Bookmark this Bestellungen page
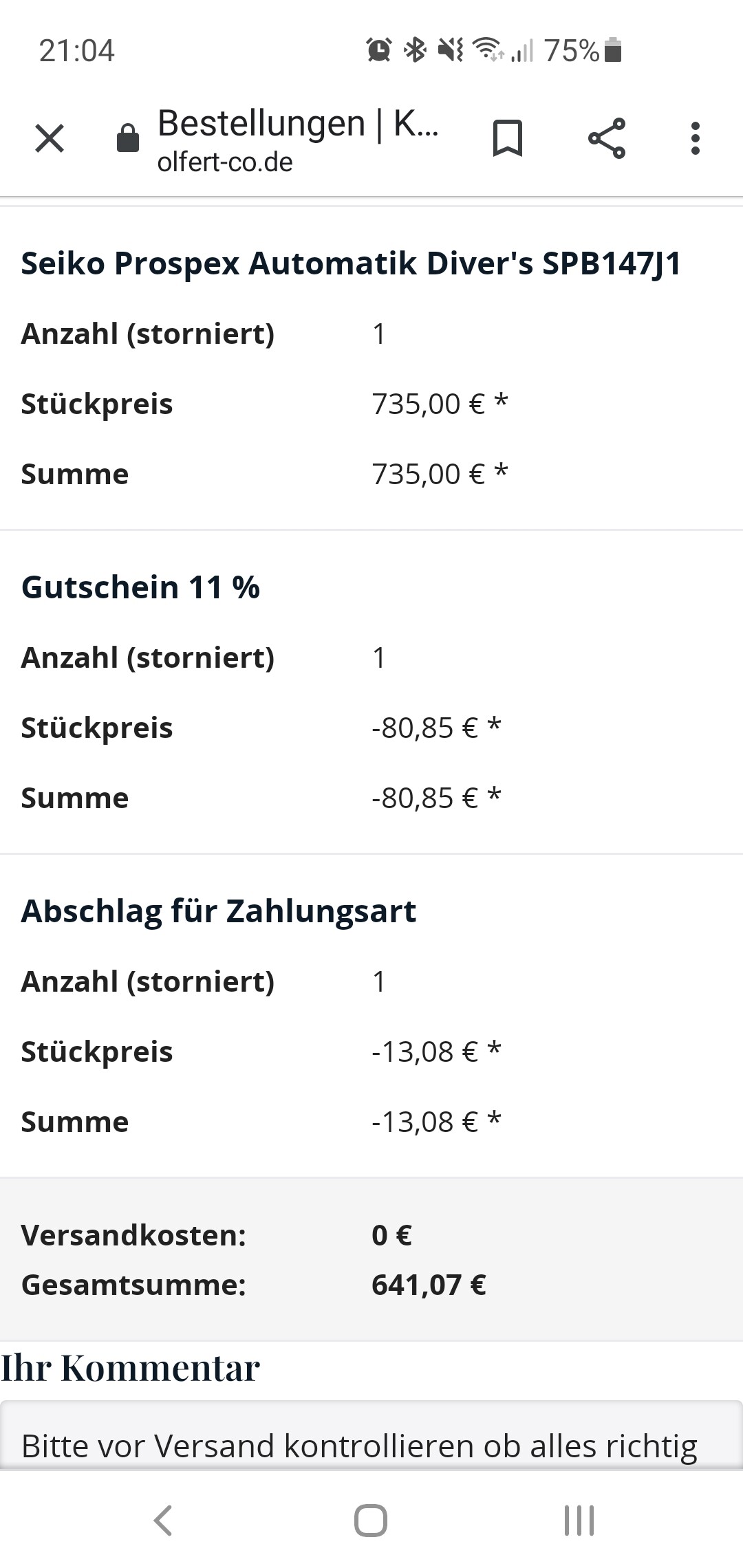Screen dimensions: 743x1568 (508, 138)
